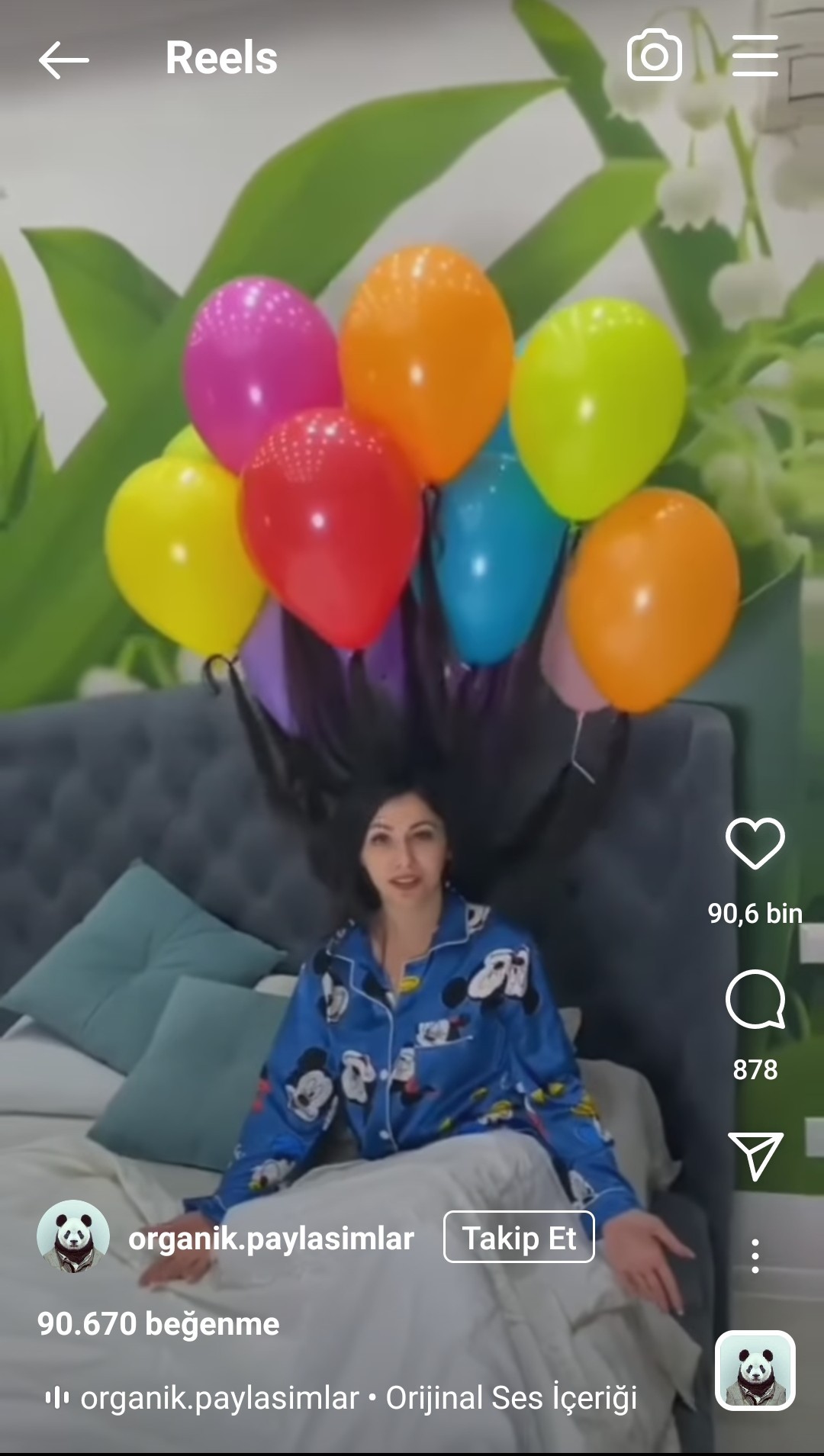View the original audio track page

coord(341,1398)
